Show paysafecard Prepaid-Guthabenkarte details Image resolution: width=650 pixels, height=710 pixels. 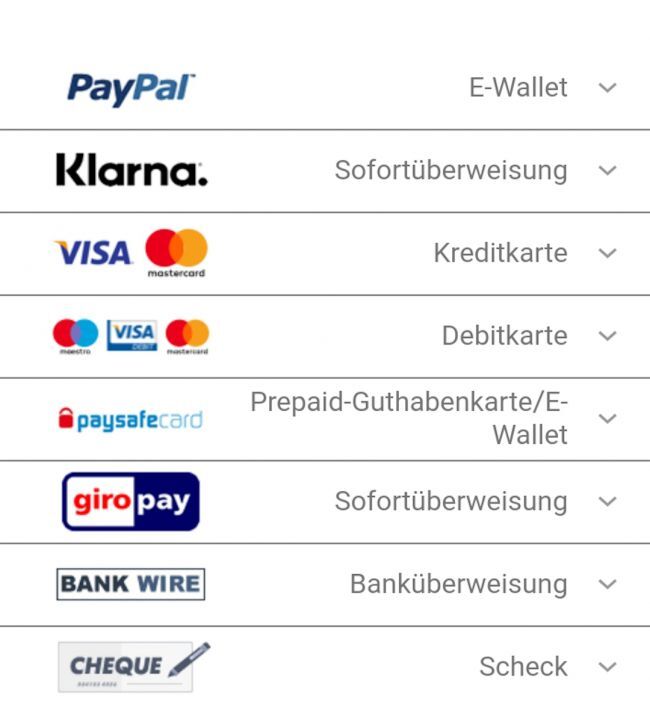pos(607,419)
